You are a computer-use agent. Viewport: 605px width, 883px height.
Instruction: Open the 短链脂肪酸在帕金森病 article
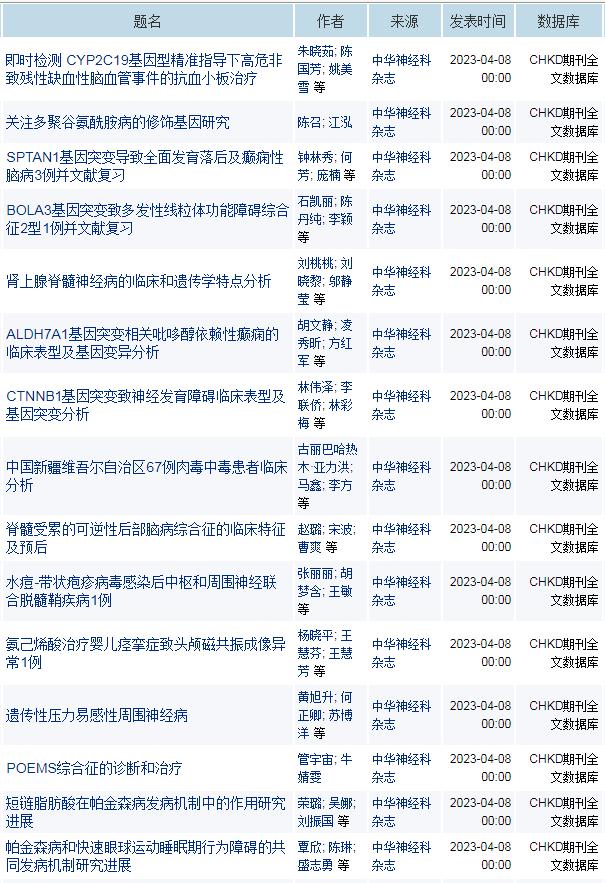(145, 812)
